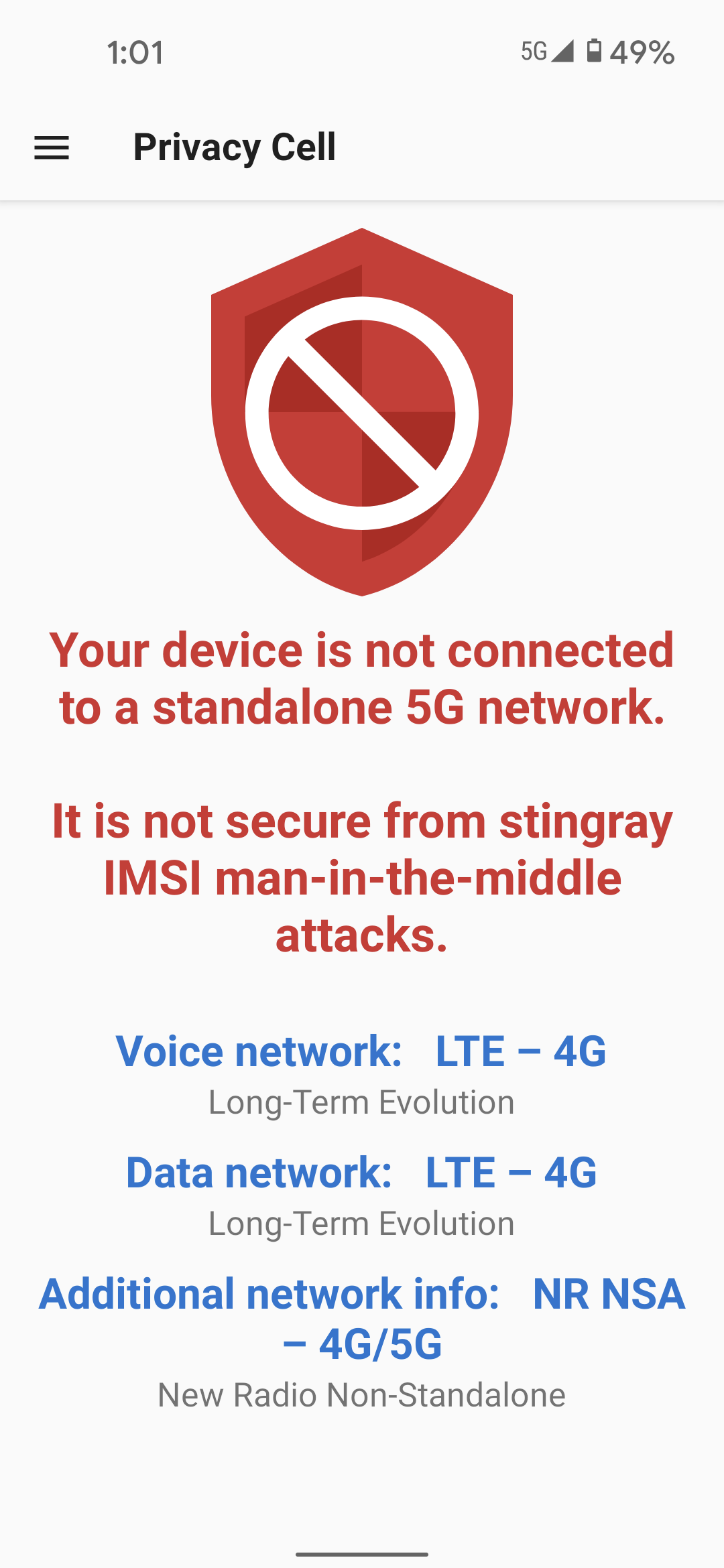Open the Data network LTE – 4G details
This screenshot has height=1568, width=724.
[x=361, y=1172]
